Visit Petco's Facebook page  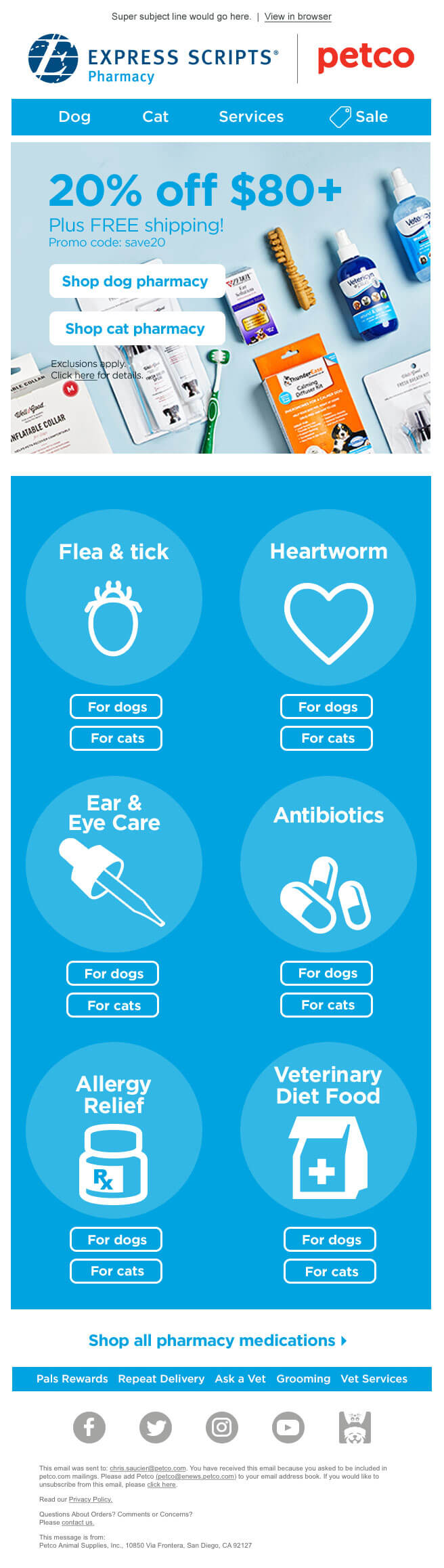[89, 1427]
